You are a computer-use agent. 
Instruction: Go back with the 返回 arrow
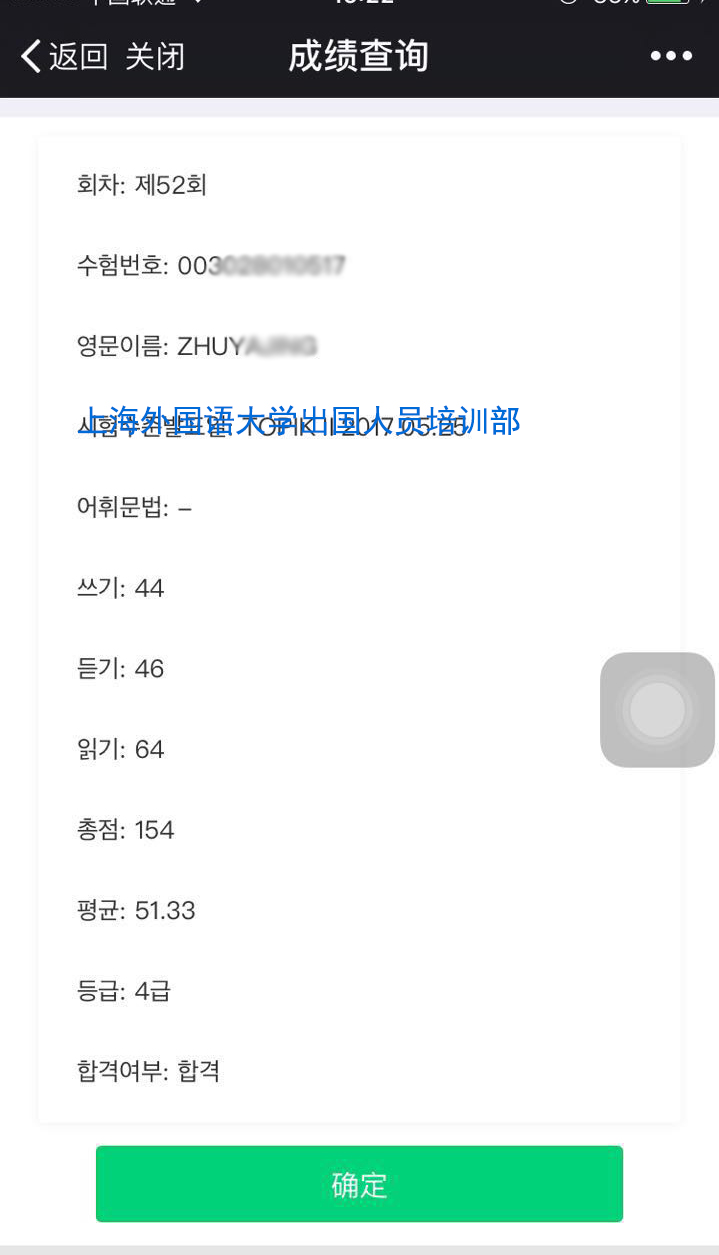click(x=64, y=56)
